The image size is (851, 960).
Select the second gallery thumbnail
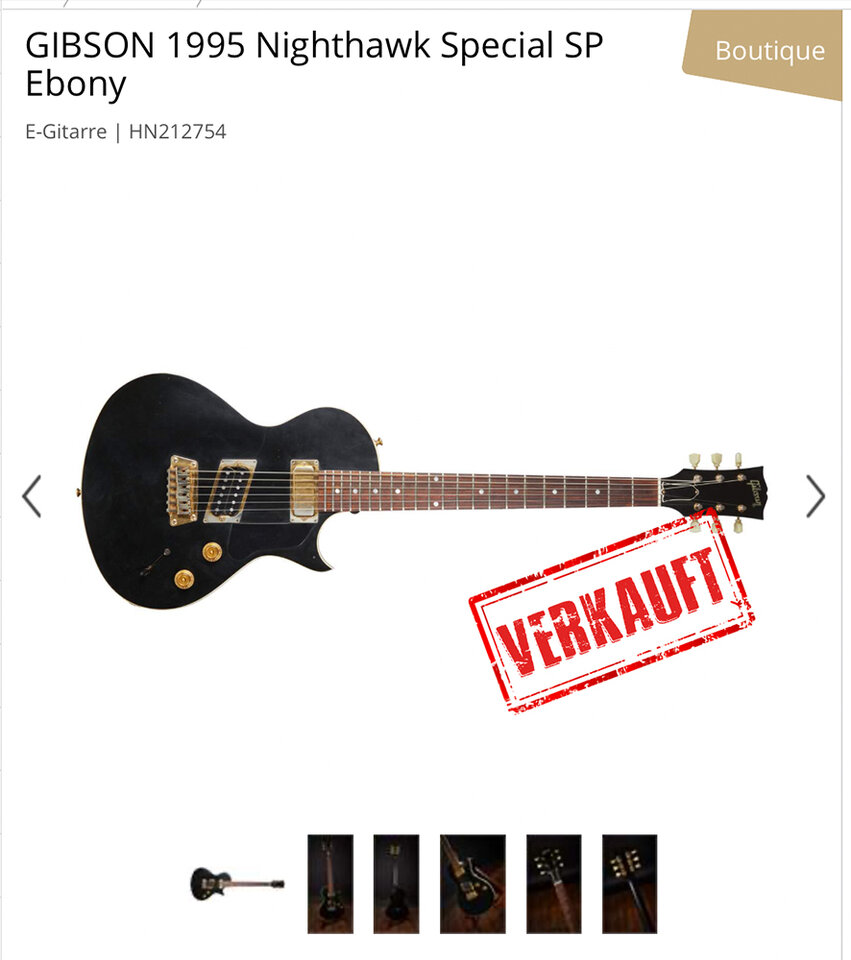tap(330, 884)
